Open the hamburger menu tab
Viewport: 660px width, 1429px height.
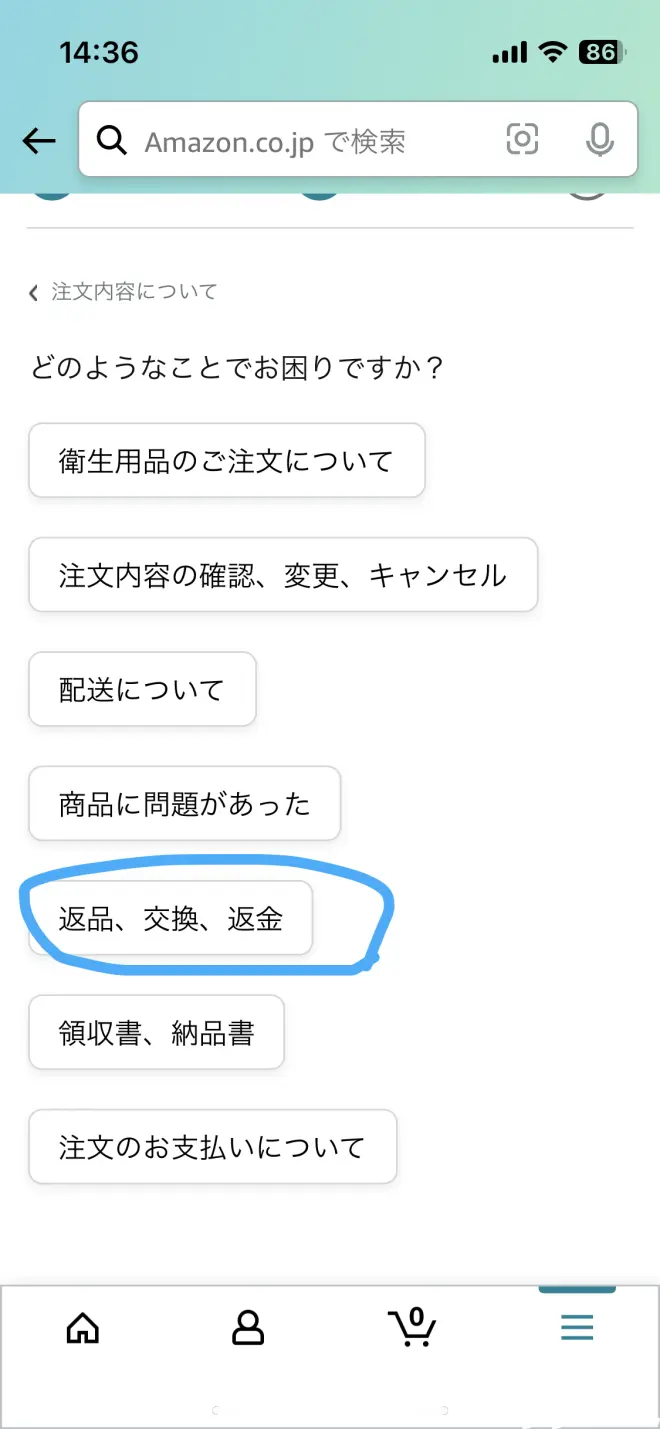(577, 1327)
